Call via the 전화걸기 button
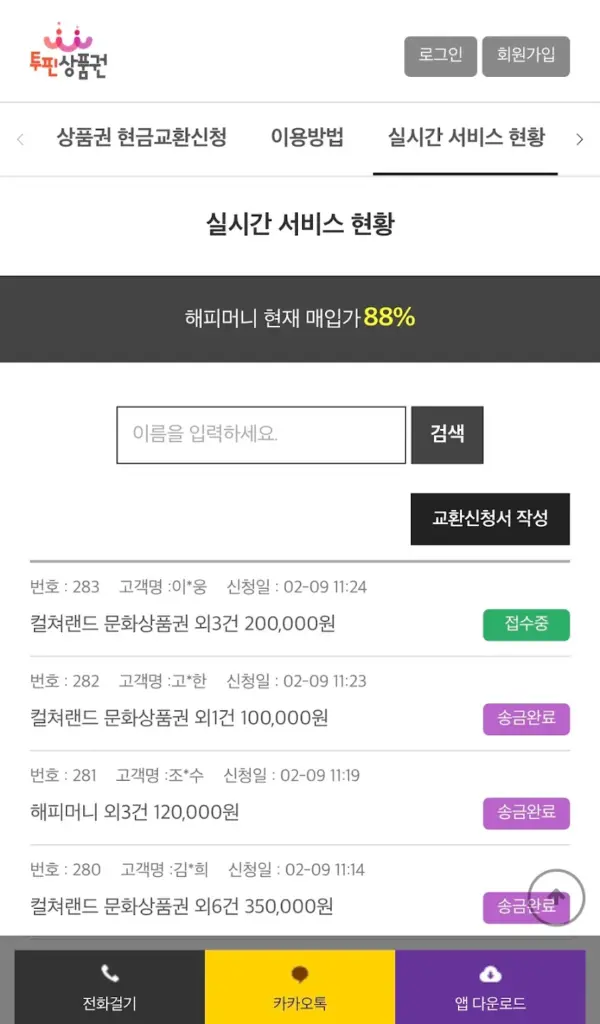Image resolution: width=600 pixels, height=1024 pixels. tap(109, 987)
